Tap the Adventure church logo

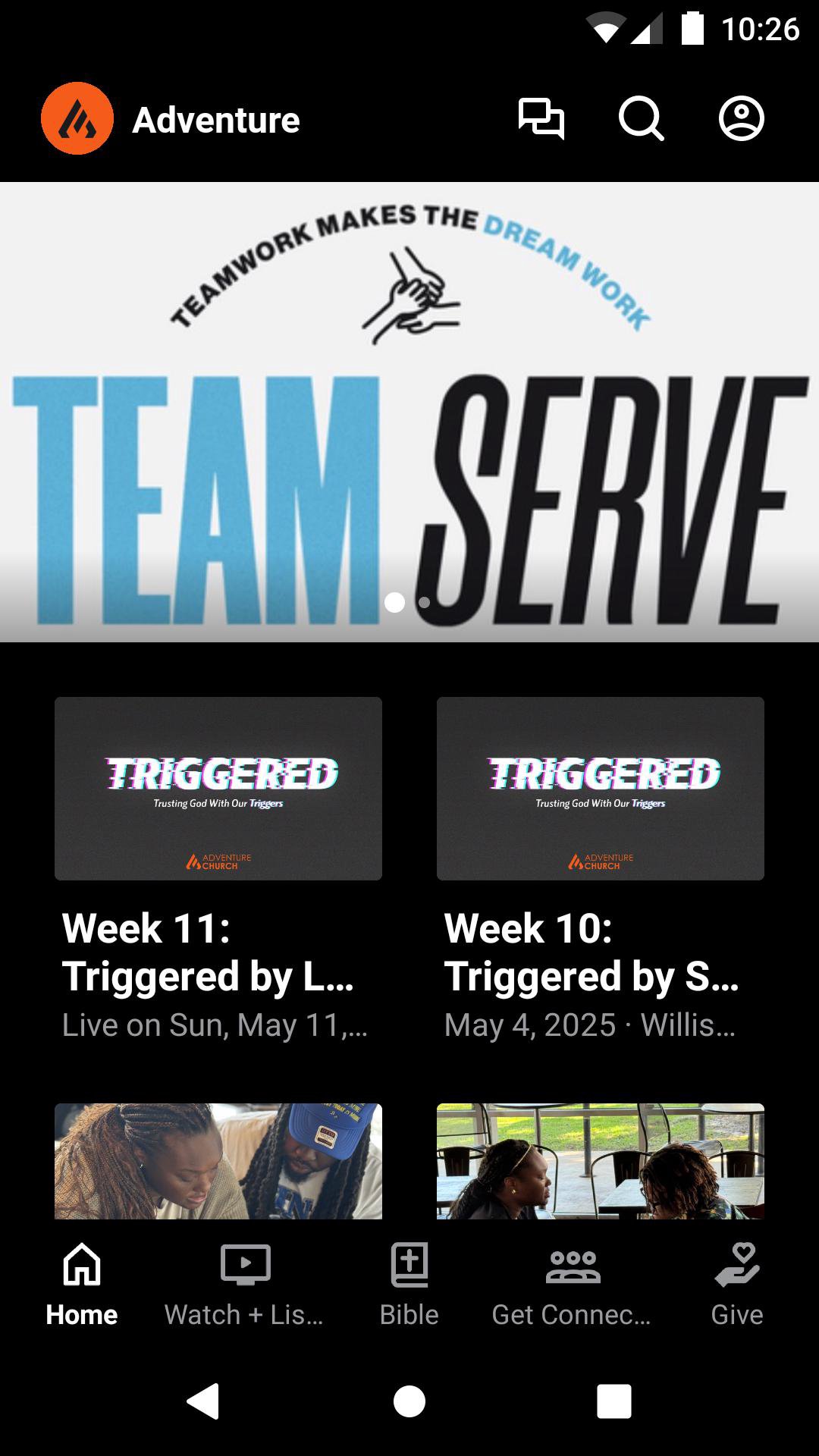click(x=77, y=119)
